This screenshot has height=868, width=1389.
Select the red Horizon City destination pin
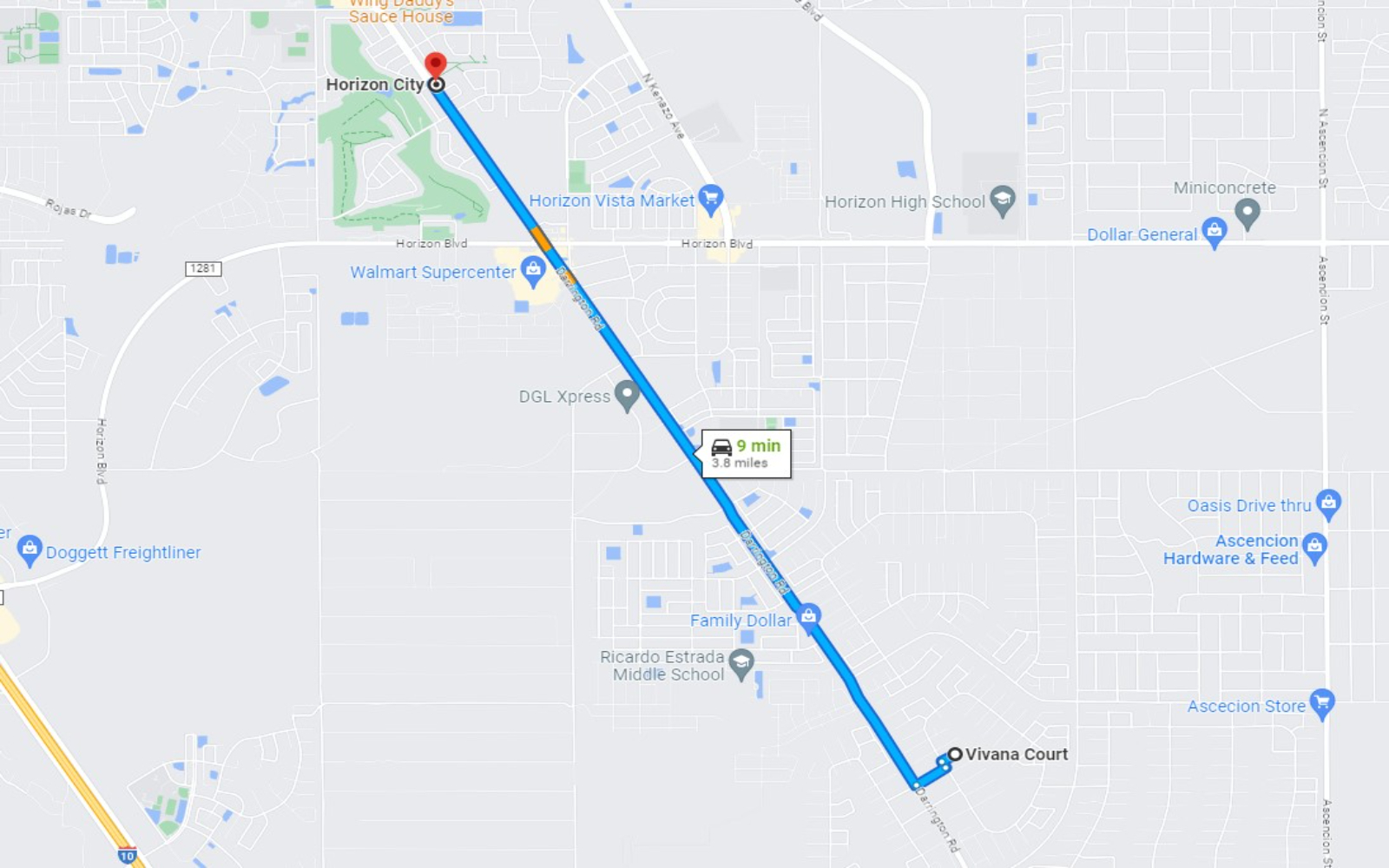coord(435,66)
